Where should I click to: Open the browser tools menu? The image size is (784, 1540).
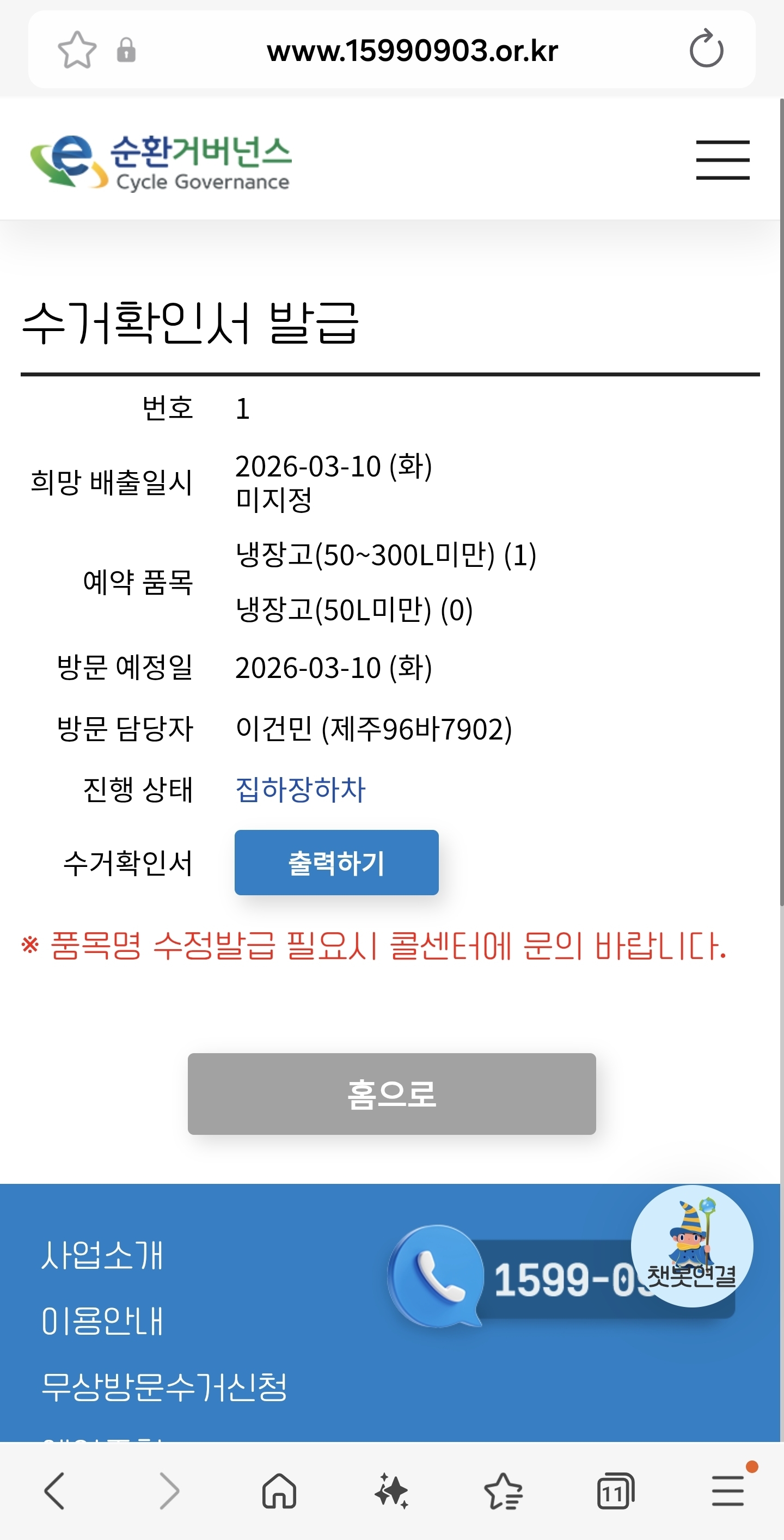(x=728, y=1491)
